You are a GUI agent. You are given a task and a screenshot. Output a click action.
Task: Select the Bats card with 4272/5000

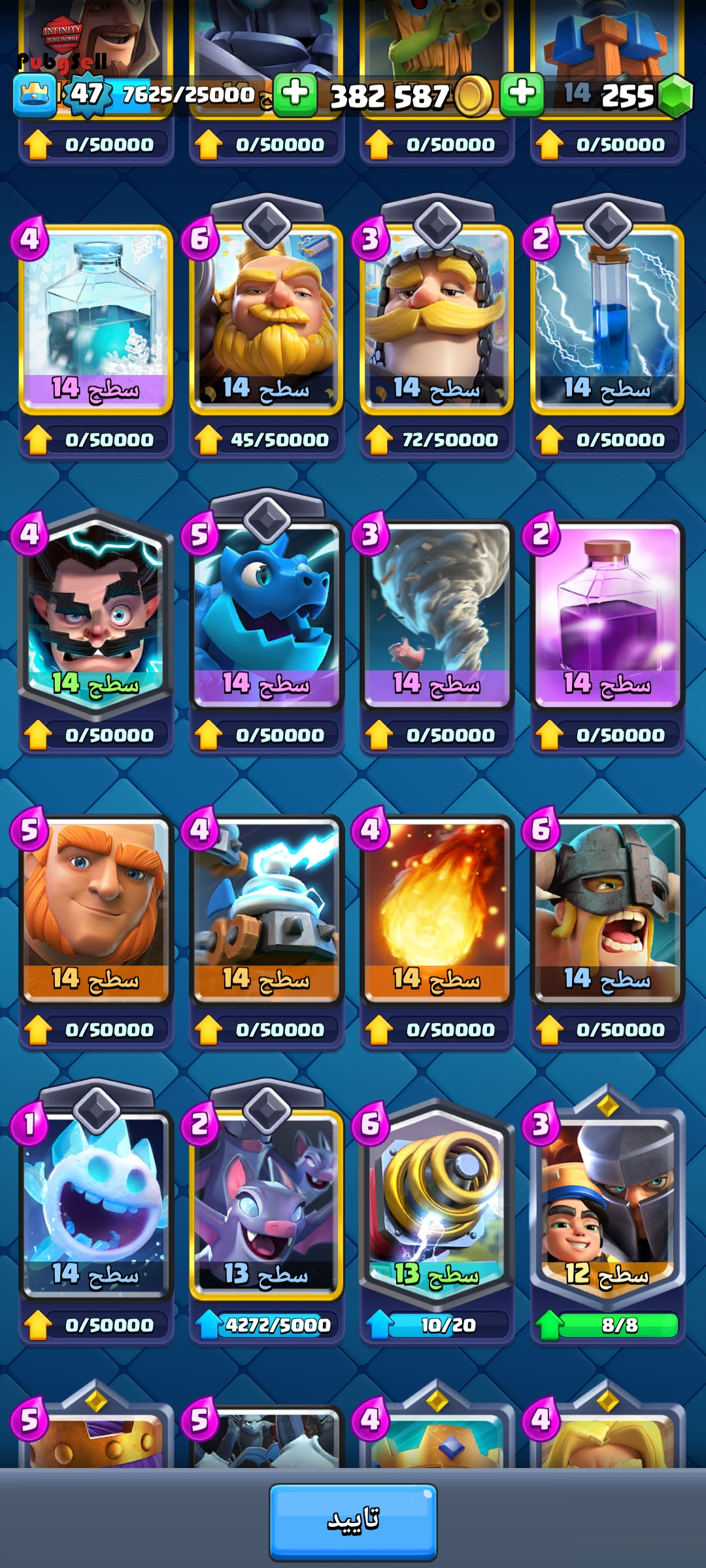click(x=266, y=1206)
